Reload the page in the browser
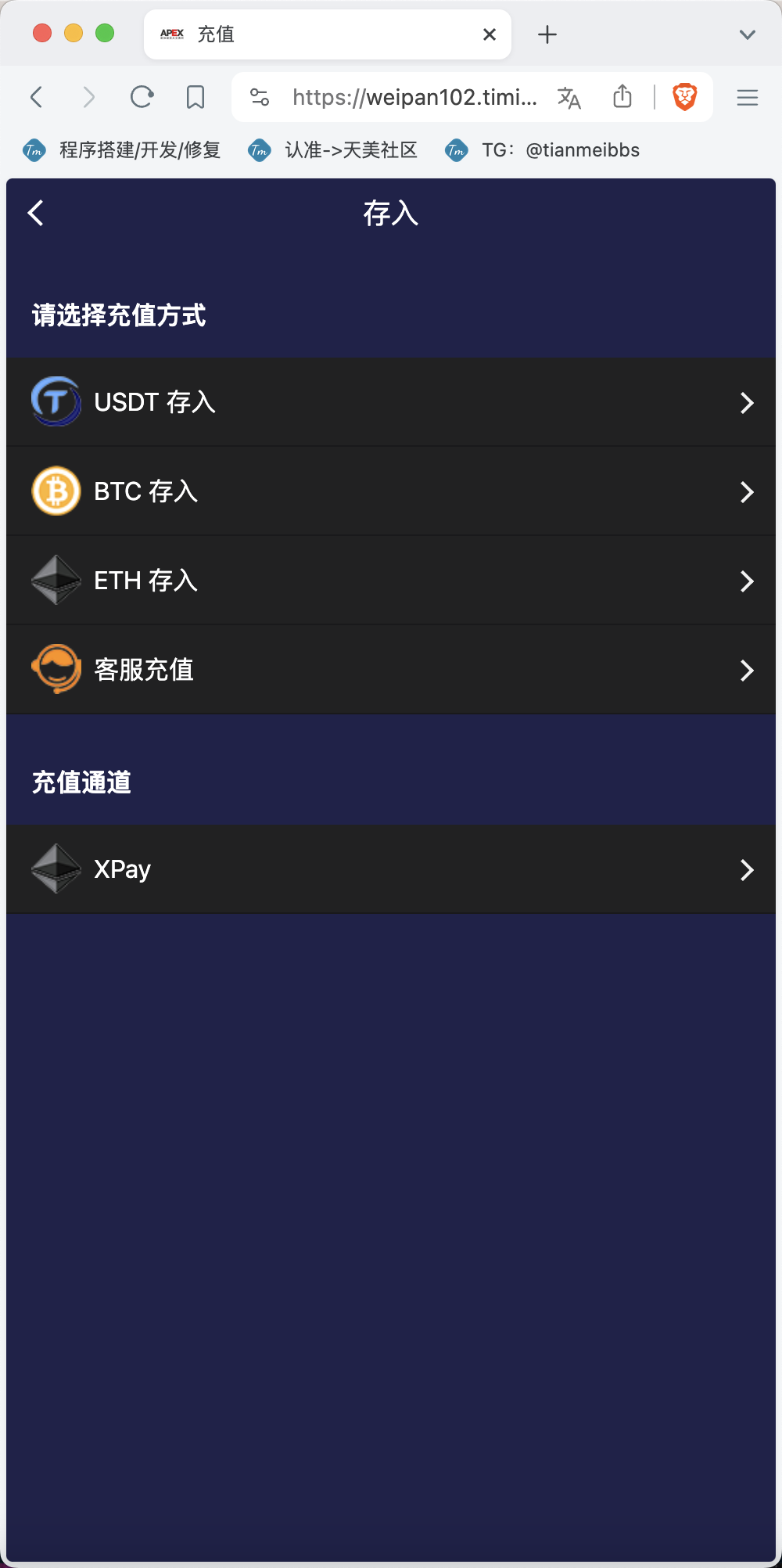 (x=142, y=97)
